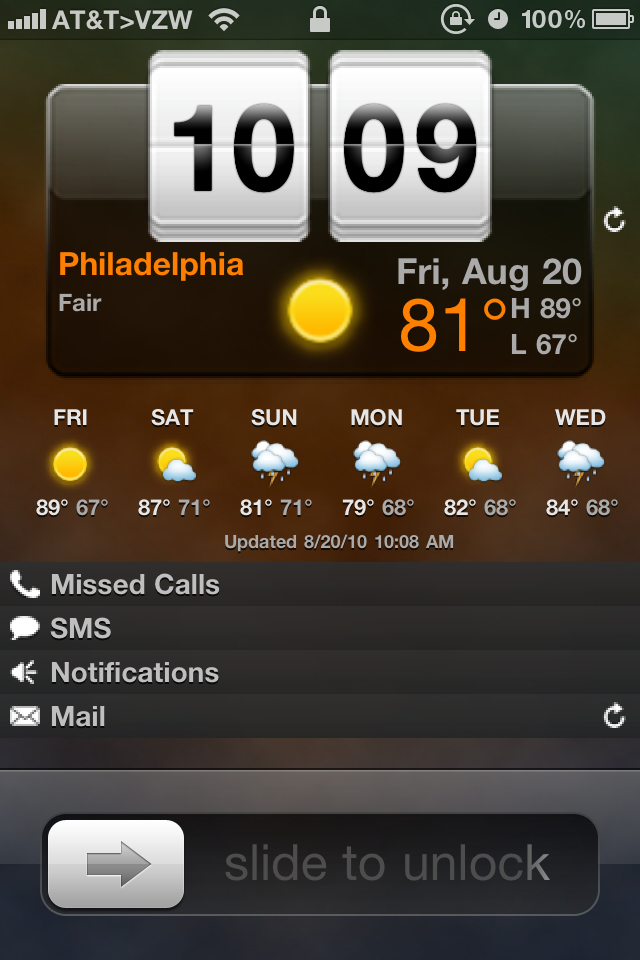Open the SMS section
This screenshot has height=960, width=640.
click(x=80, y=629)
